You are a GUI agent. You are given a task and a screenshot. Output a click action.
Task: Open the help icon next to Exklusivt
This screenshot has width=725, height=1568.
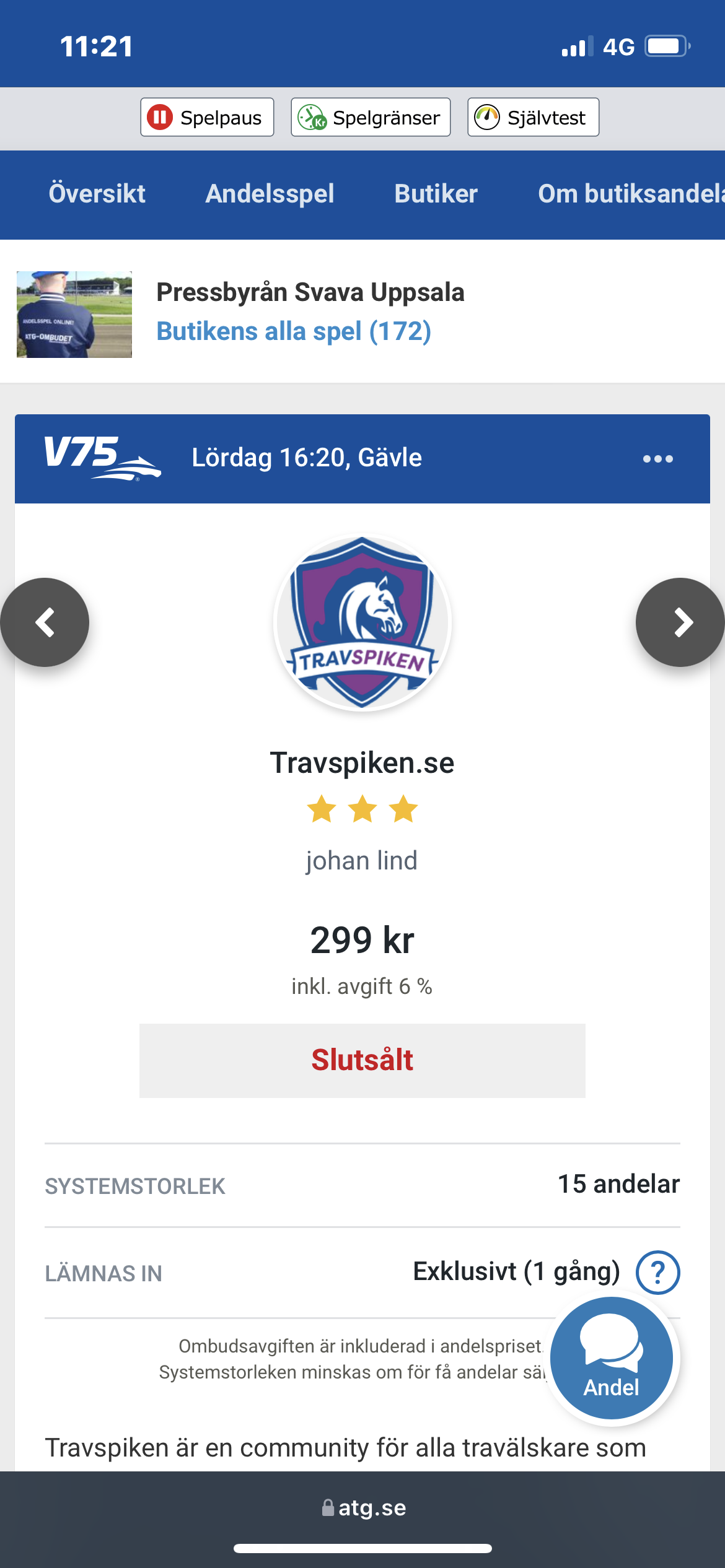click(x=657, y=1273)
